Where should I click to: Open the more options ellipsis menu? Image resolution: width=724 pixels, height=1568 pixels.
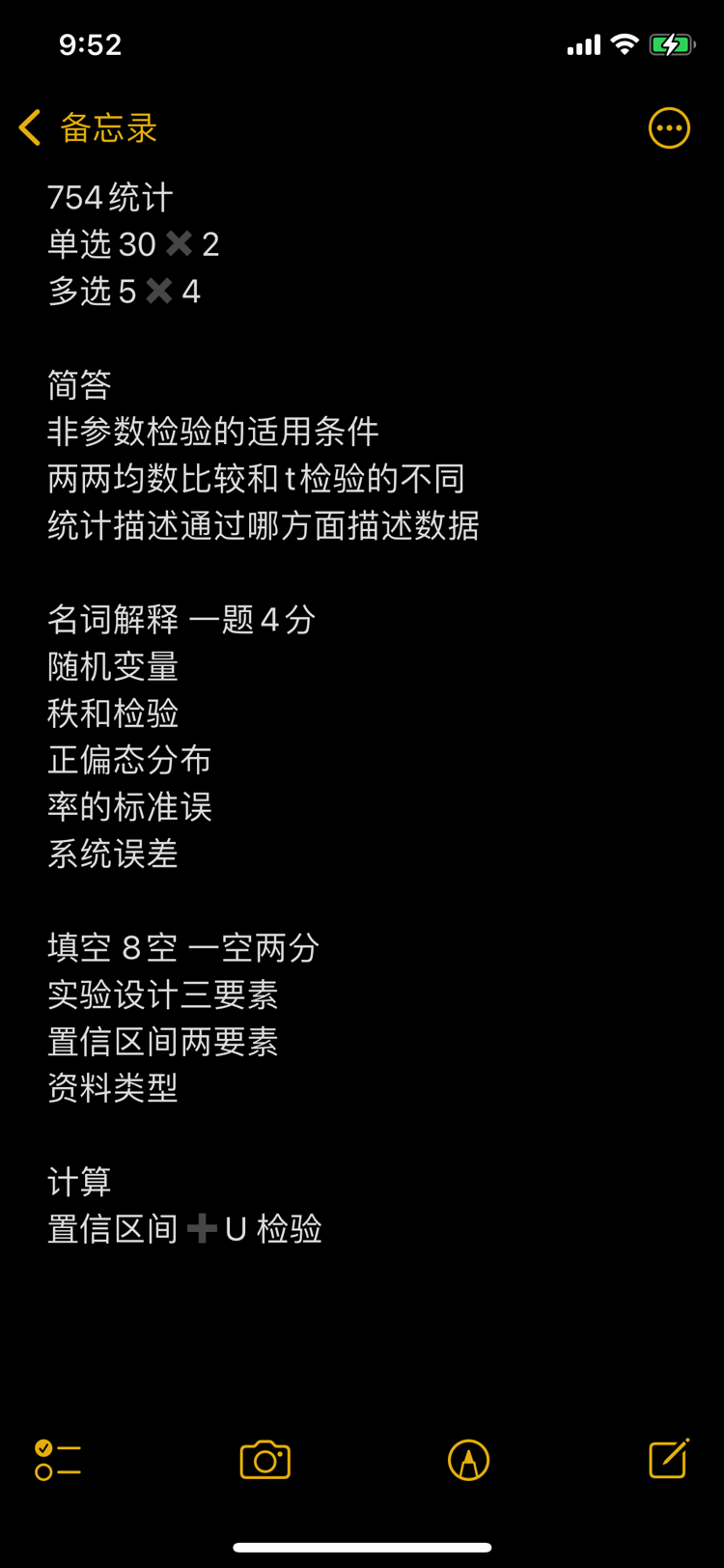(x=669, y=127)
